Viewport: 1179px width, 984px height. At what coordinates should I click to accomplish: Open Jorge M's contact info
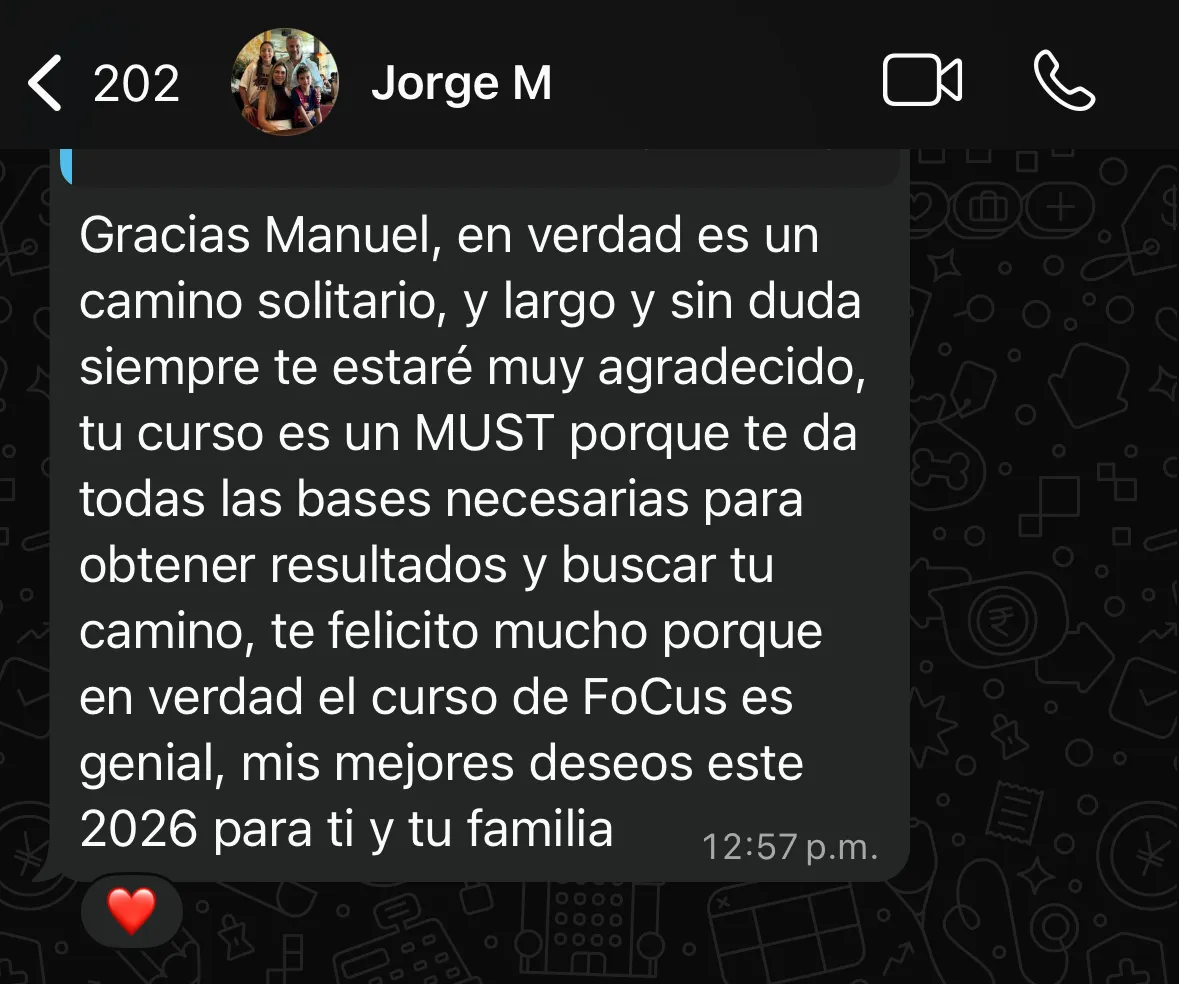(460, 84)
